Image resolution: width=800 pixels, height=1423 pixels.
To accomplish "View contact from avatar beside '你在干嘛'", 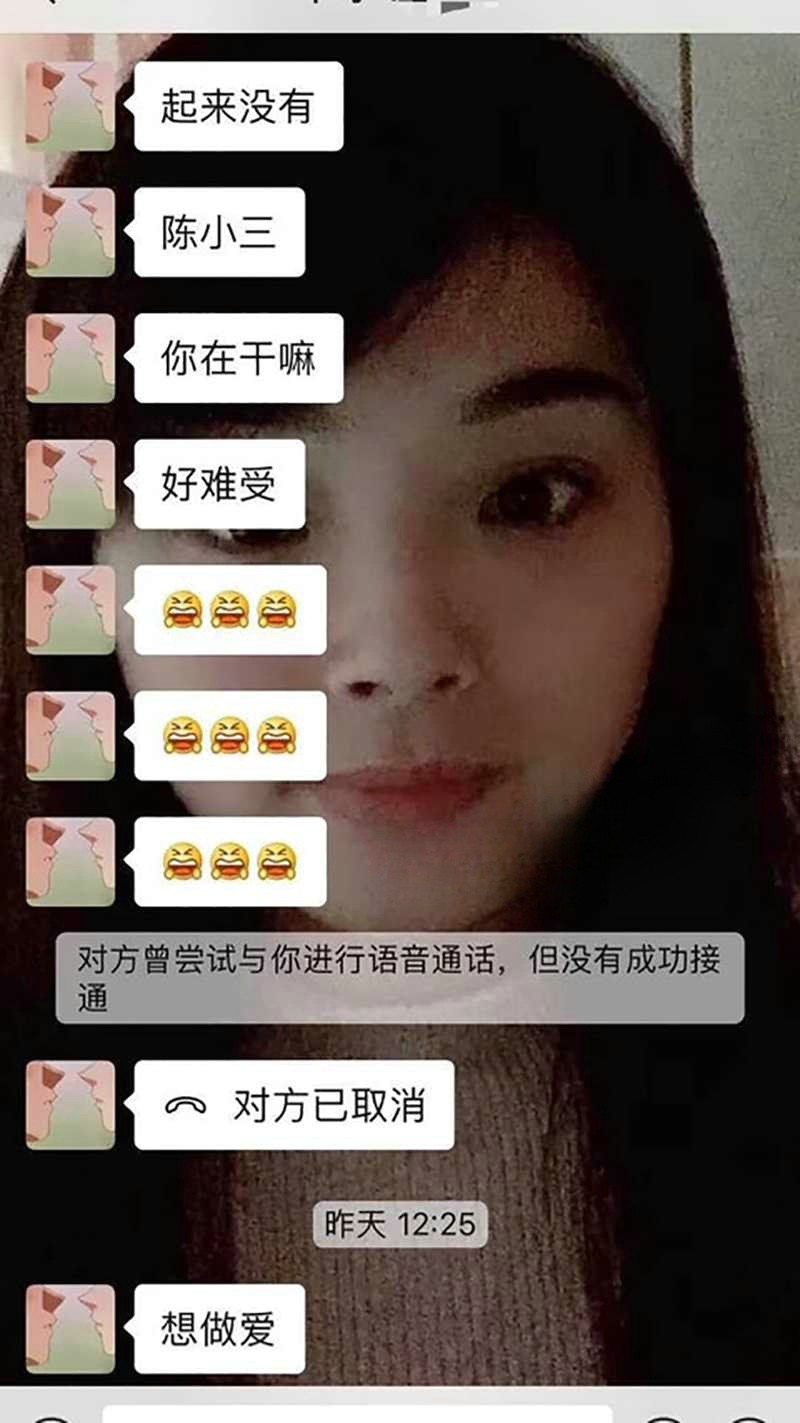I will click(x=70, y=358).
